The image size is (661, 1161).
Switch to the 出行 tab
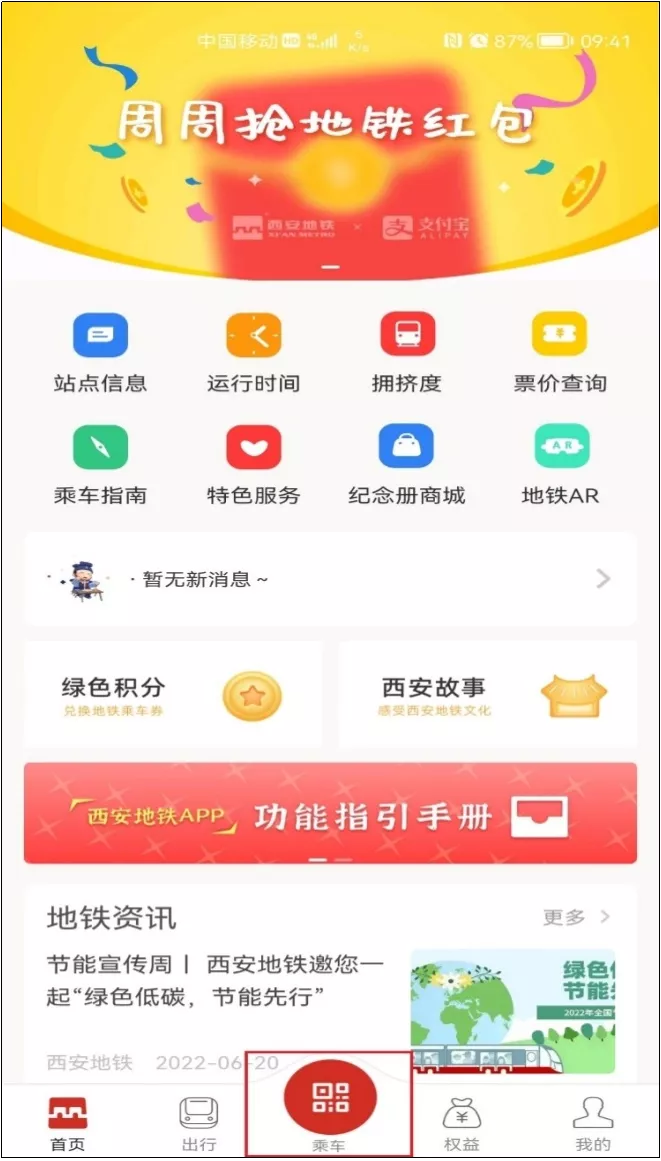tap(198, 1122)
